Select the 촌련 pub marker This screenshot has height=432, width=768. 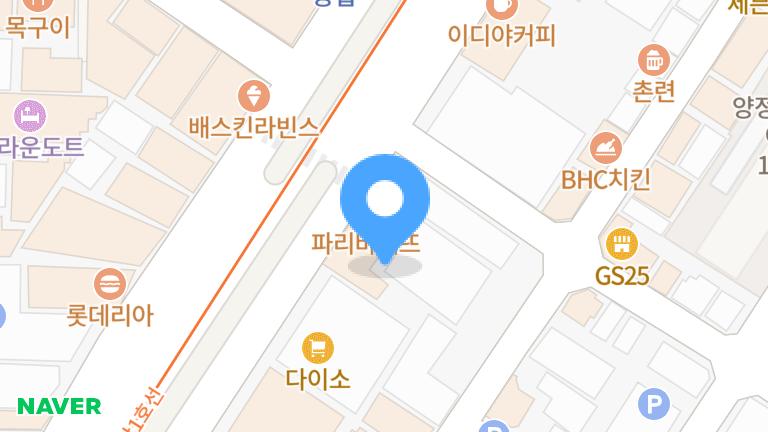654,59
